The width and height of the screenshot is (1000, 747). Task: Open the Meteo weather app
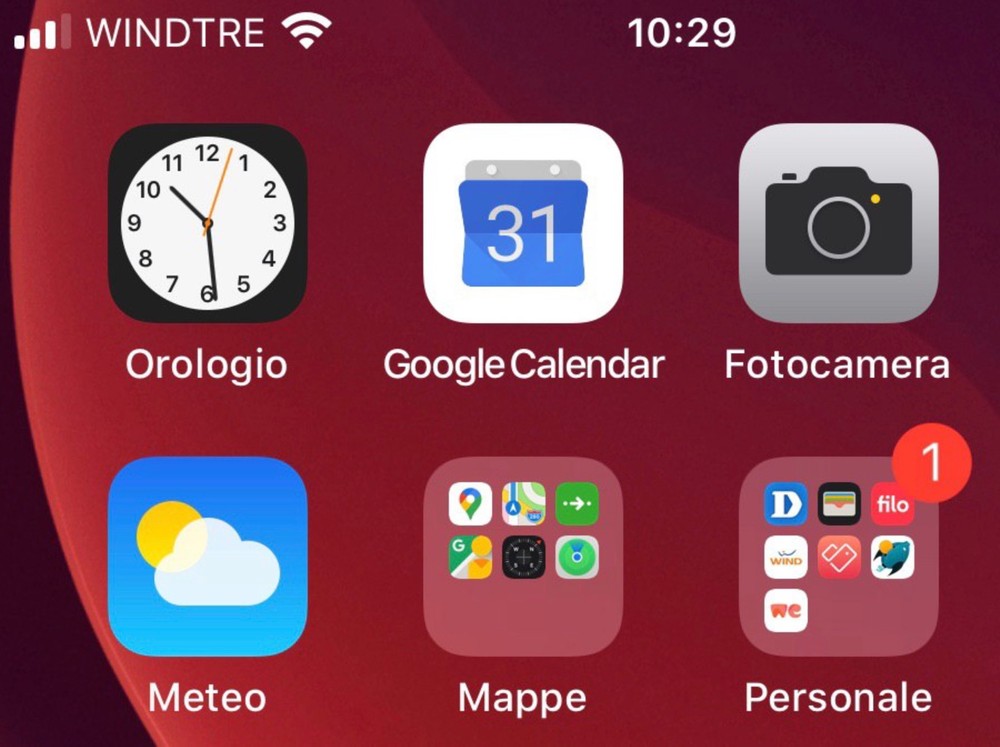pyautogui.click(x=207, y=556)
